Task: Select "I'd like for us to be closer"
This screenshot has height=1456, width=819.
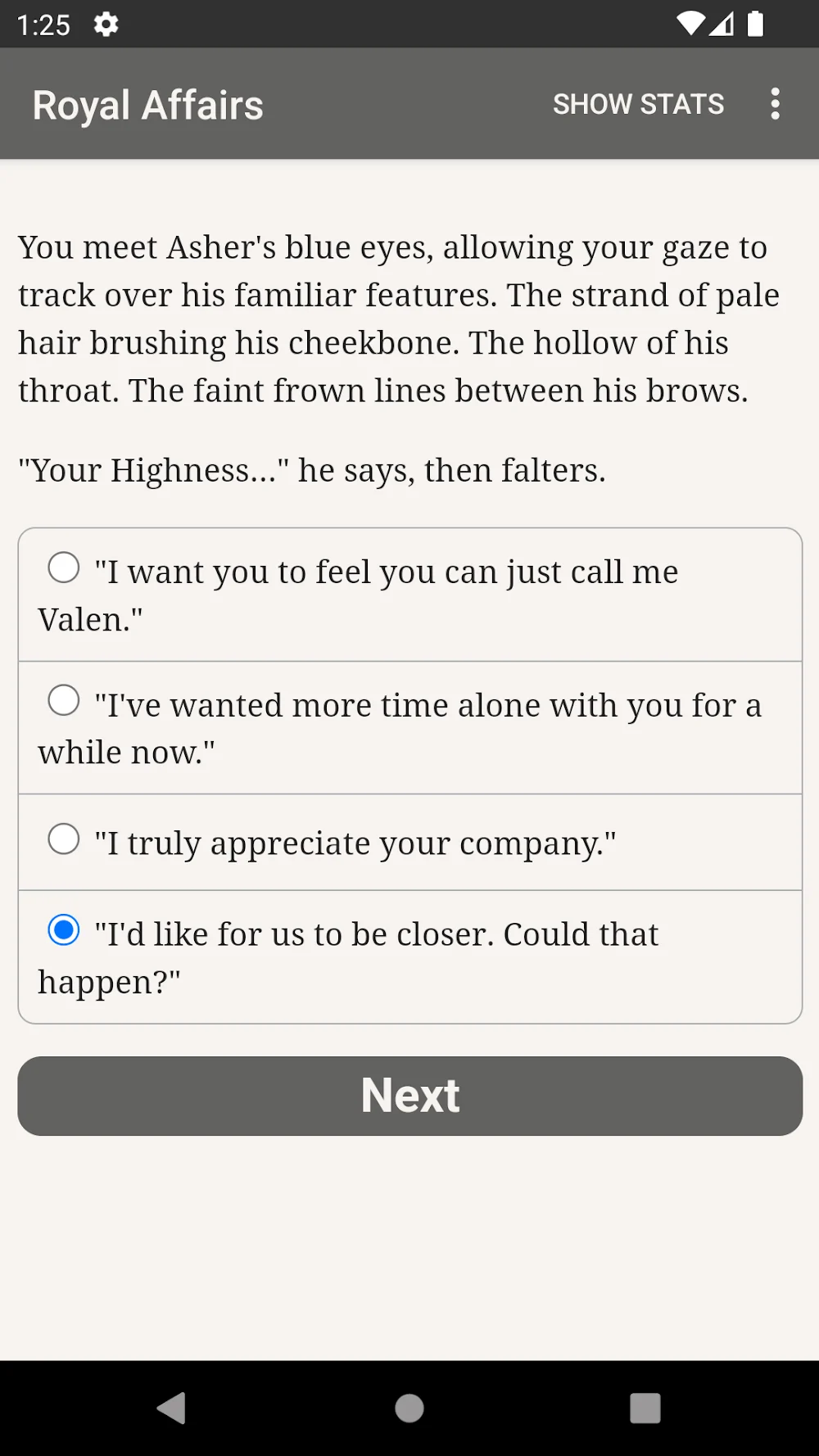Action: click(64, 930)
